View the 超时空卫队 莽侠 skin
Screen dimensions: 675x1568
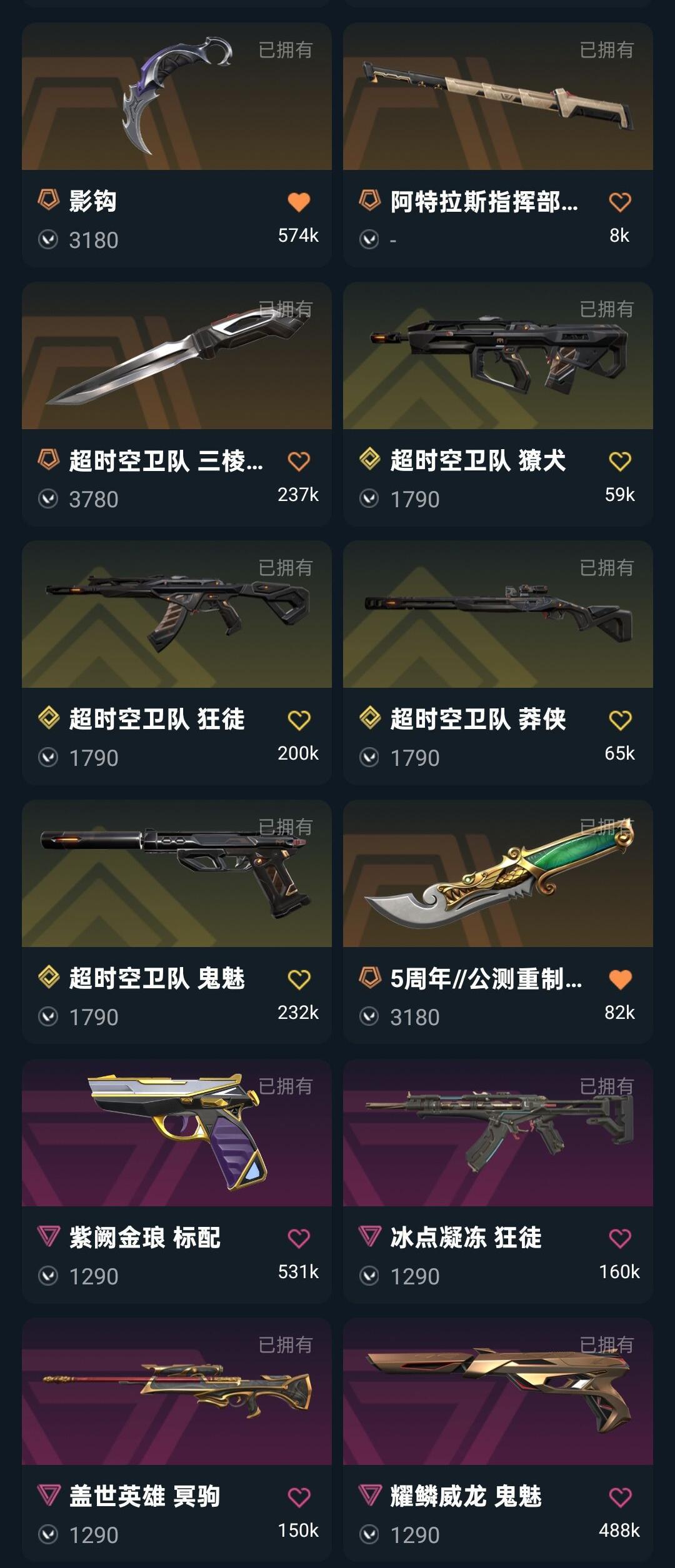coord(497,615)
